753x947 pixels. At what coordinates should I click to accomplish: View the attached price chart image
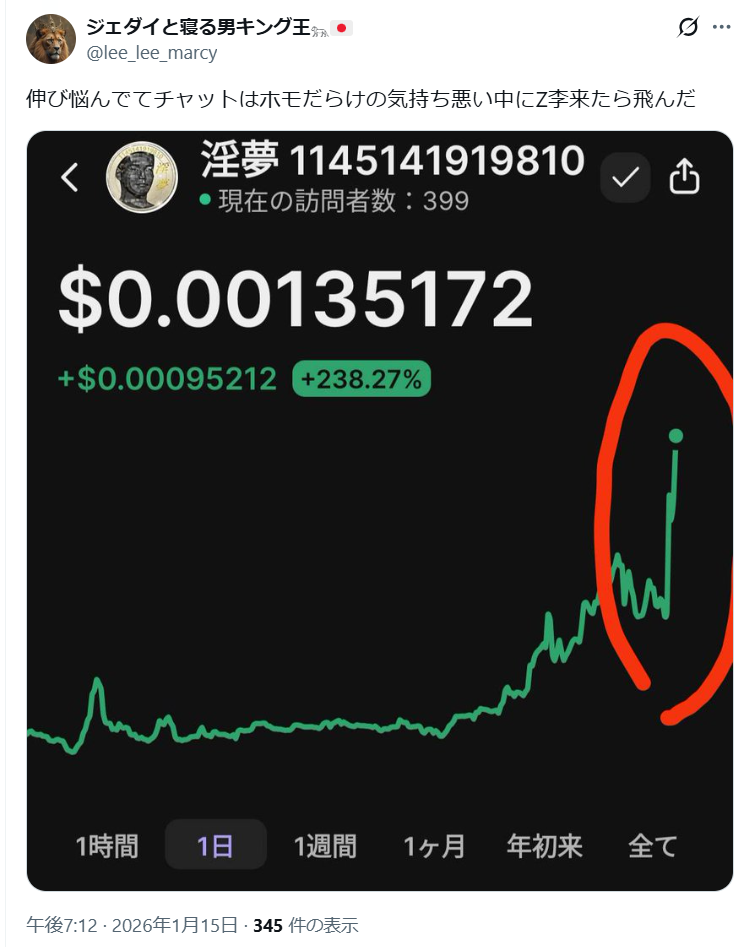379,510
